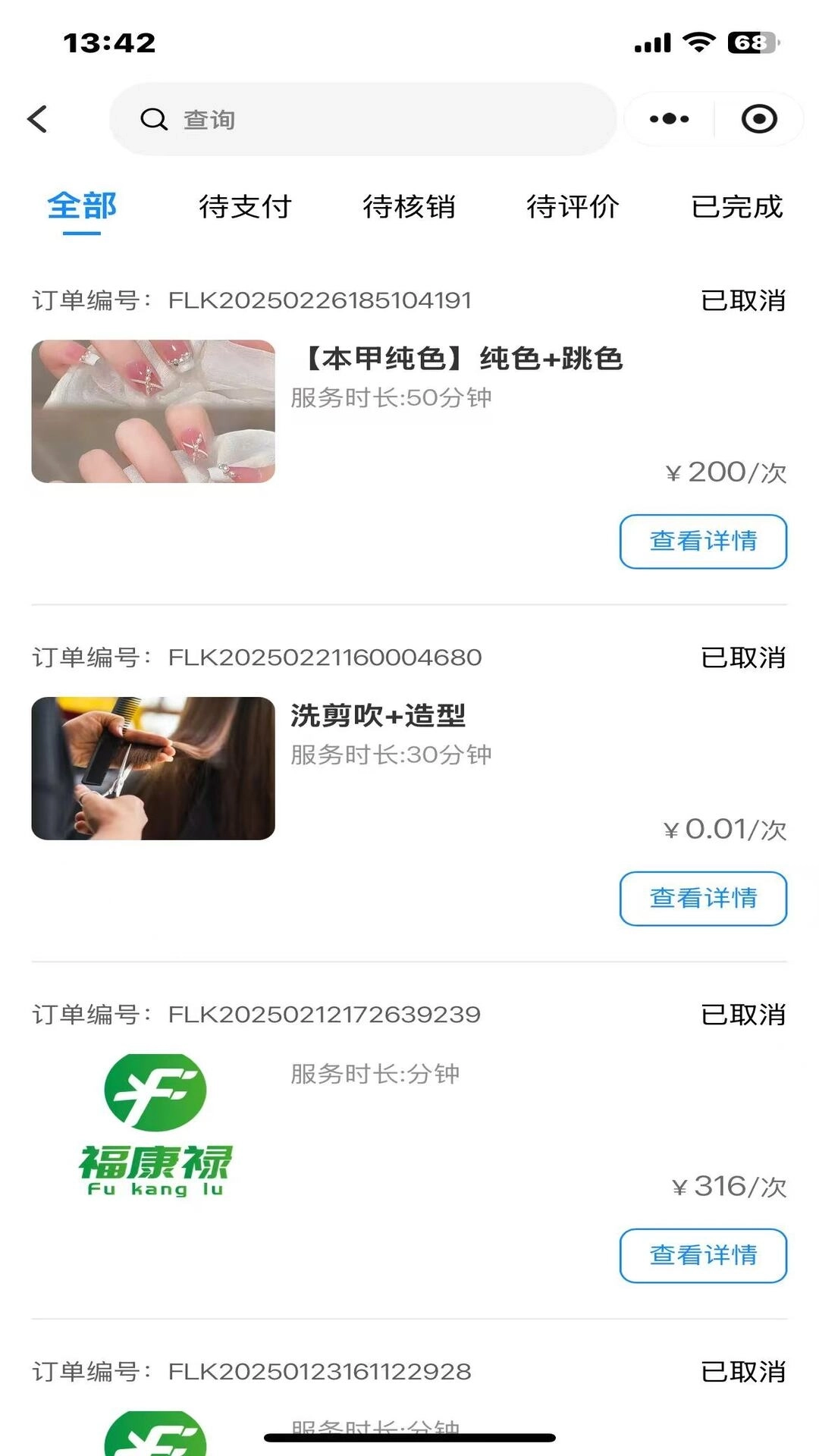Switch to the 已完成 tab
819x1456 pixels.
pos(737,207)
